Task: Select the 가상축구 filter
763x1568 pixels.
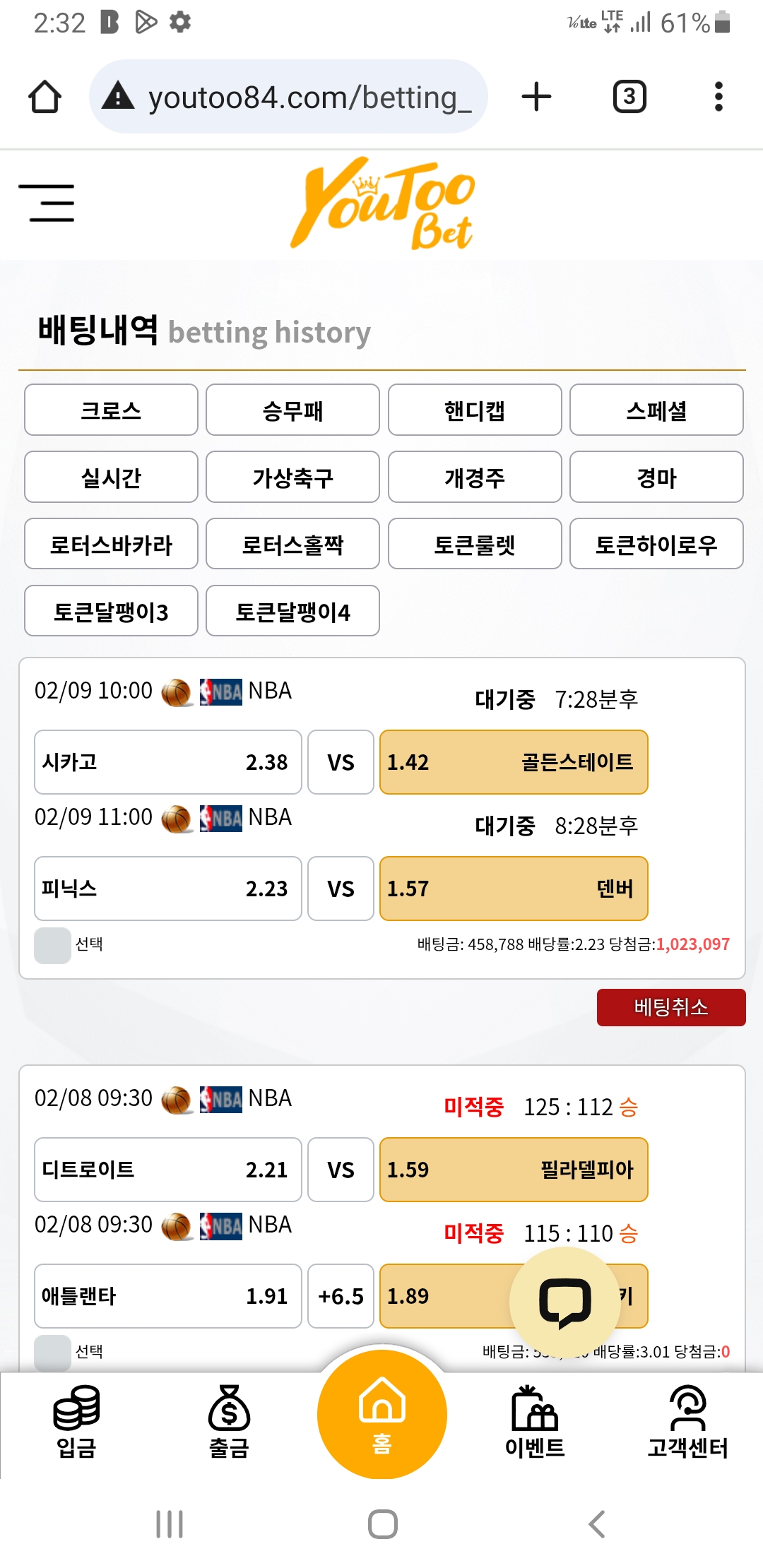Action: coord(292,477)
